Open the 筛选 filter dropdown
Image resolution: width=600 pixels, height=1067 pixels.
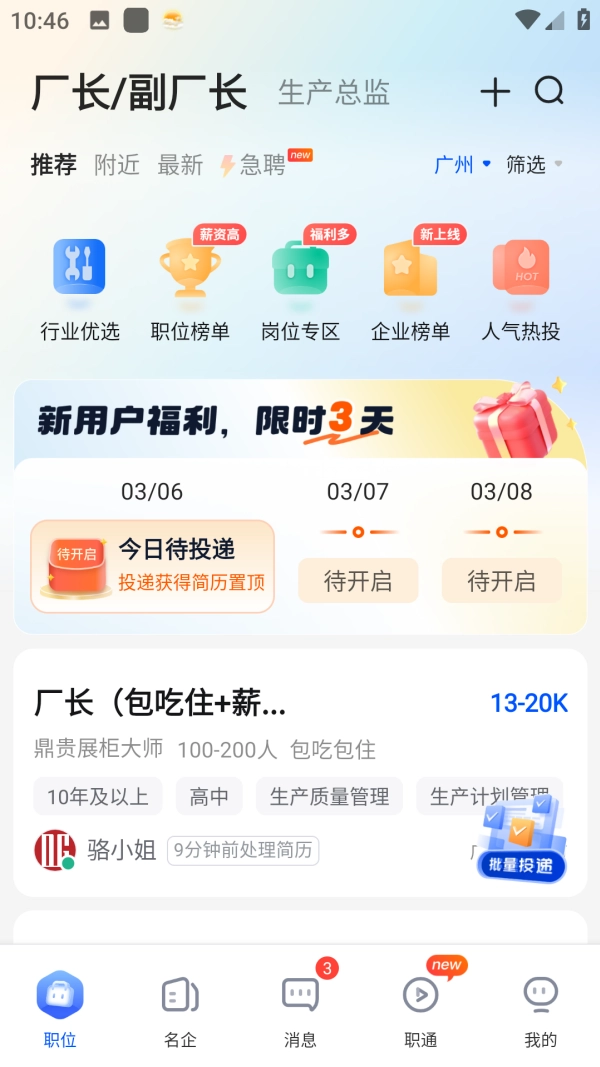[x=534, y=165]
